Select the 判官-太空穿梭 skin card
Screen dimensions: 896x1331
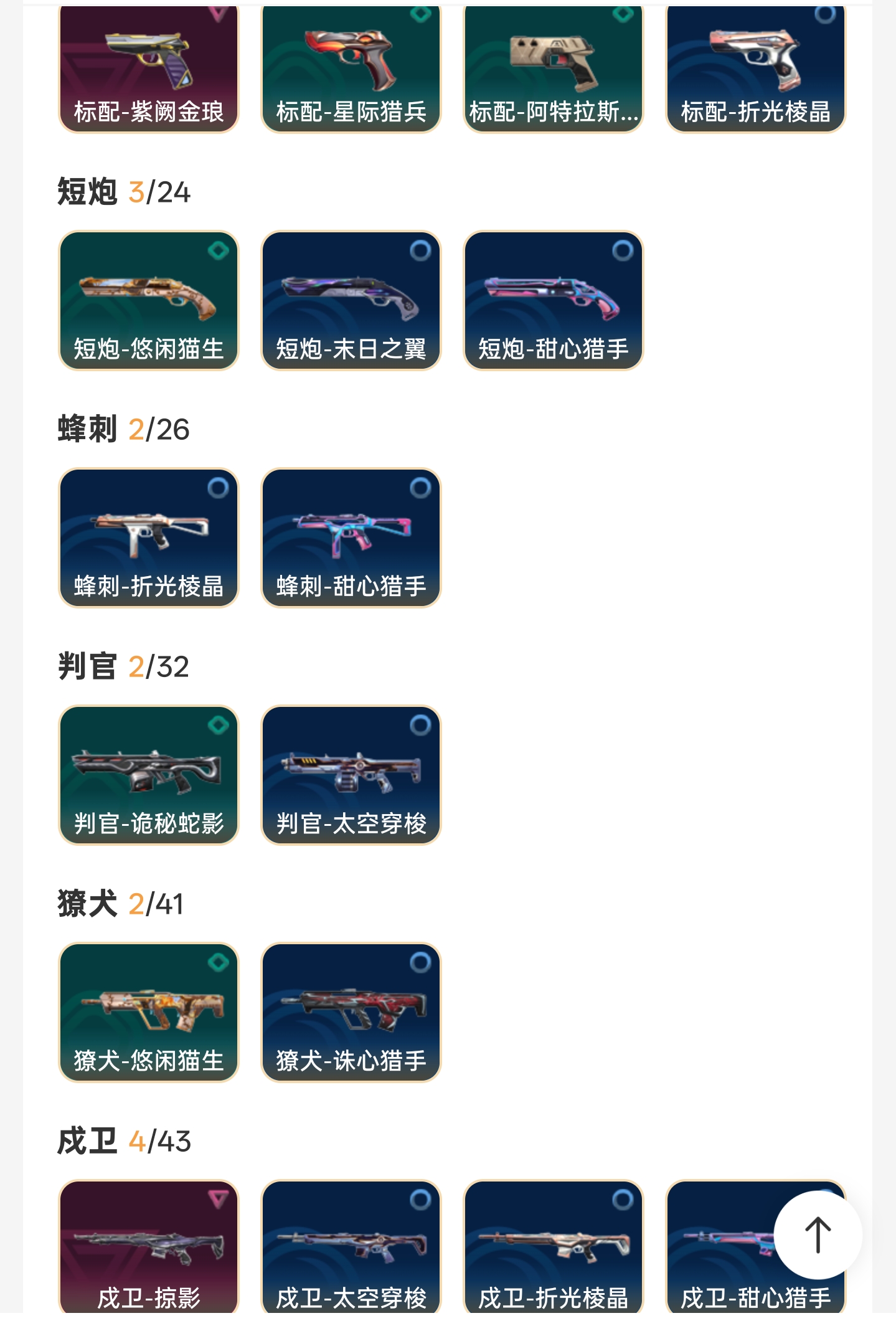click(x=351, y=775)
